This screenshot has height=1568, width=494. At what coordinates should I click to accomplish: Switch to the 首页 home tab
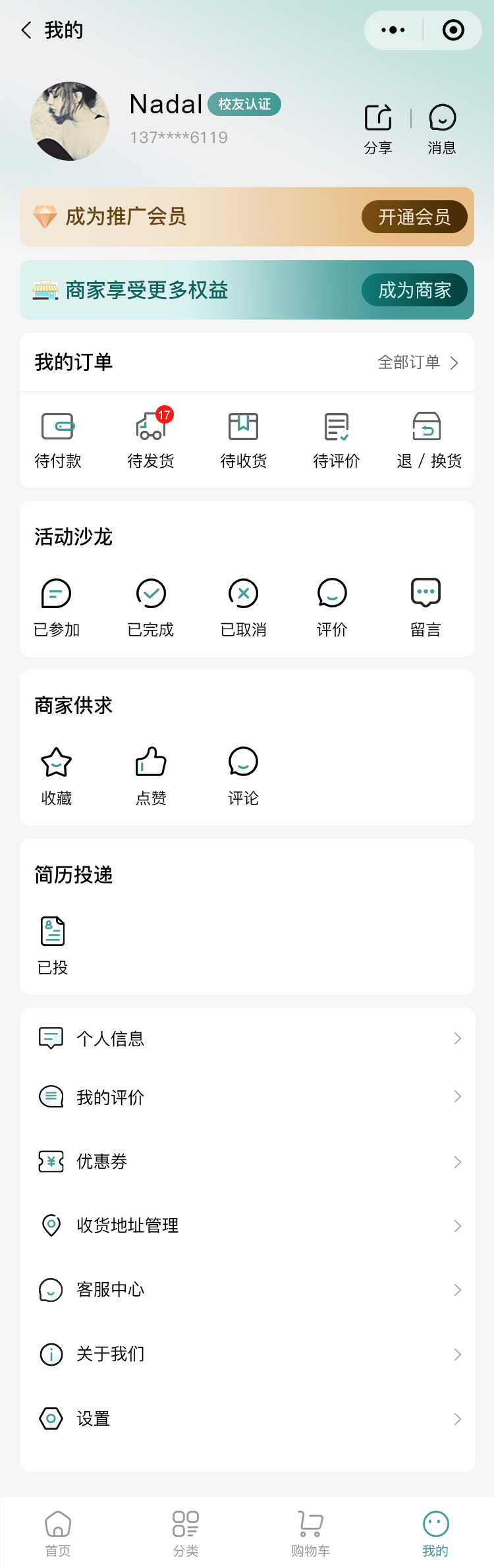(x=58, y=1532)
